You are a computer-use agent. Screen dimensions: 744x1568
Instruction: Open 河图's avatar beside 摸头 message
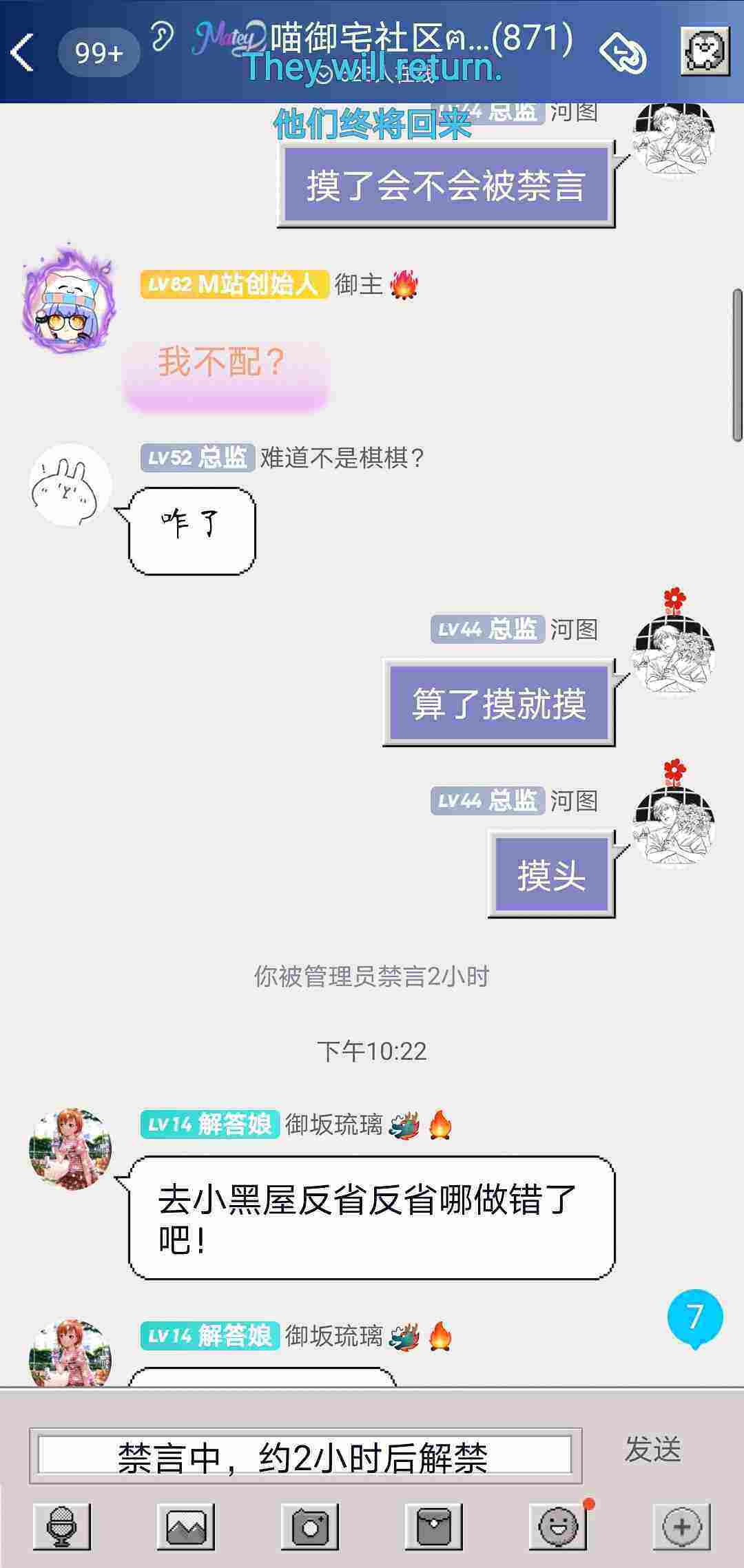tap(673, 822)
